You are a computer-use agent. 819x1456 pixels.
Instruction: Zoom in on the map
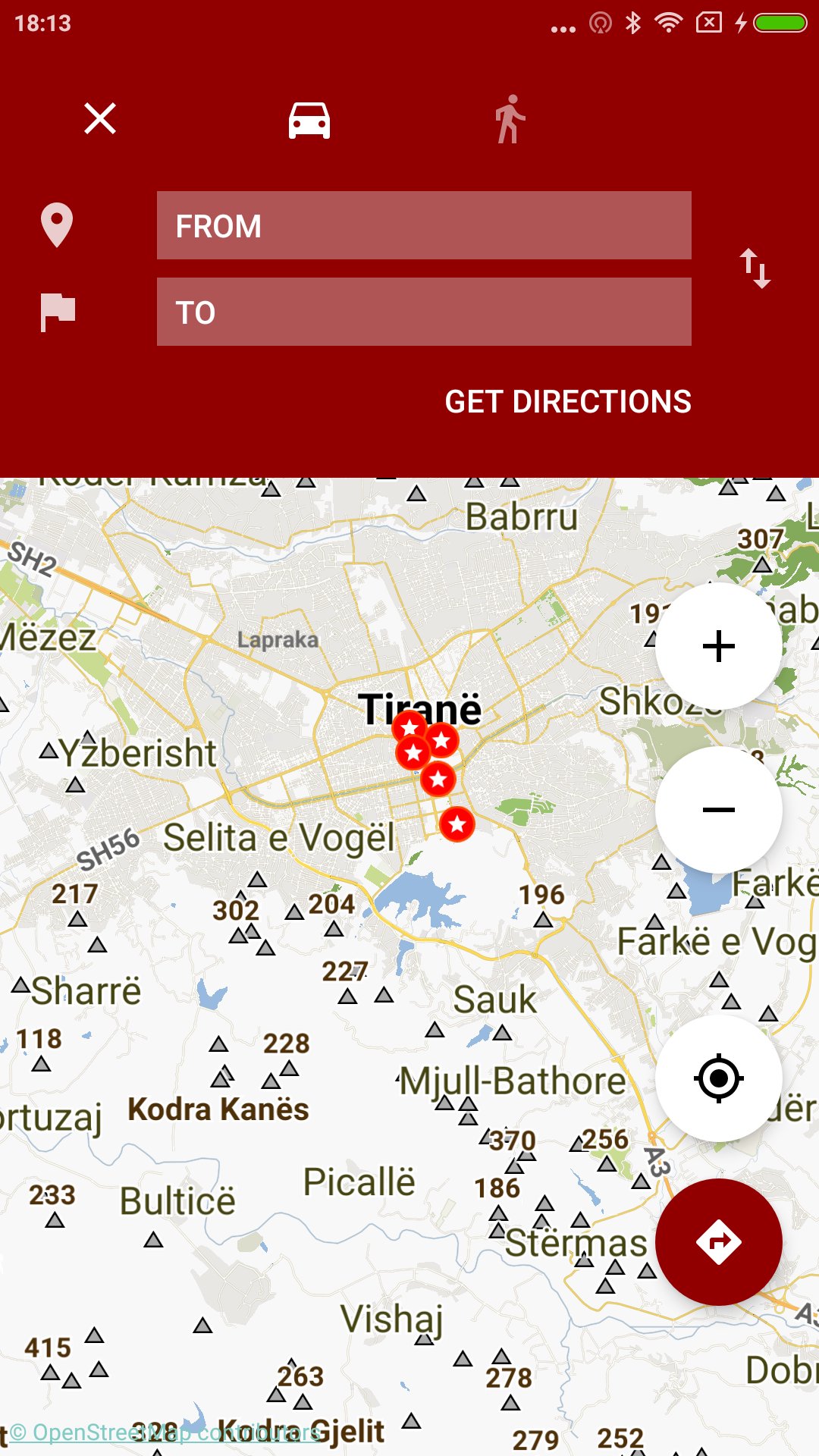[x=718, y=646]
